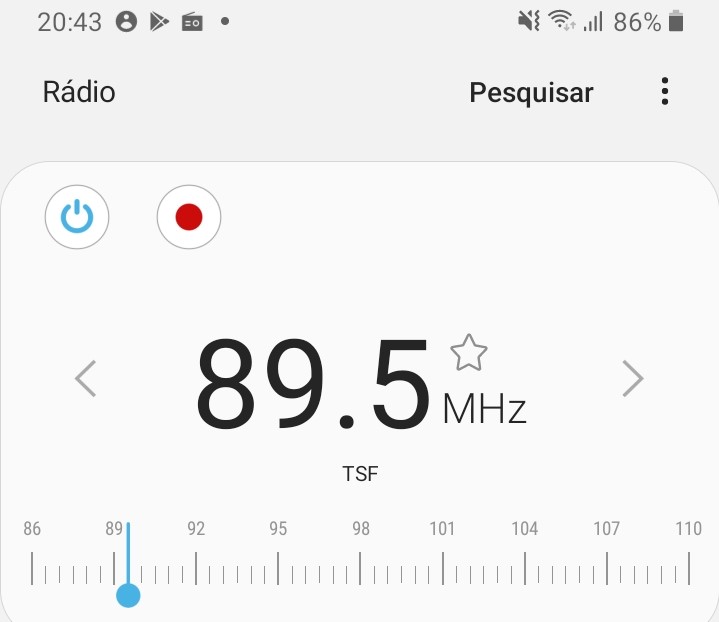Start recording the radio broadcast
Image resolution: width=719 pixels, height=622 pixels.
pos(189,217)
